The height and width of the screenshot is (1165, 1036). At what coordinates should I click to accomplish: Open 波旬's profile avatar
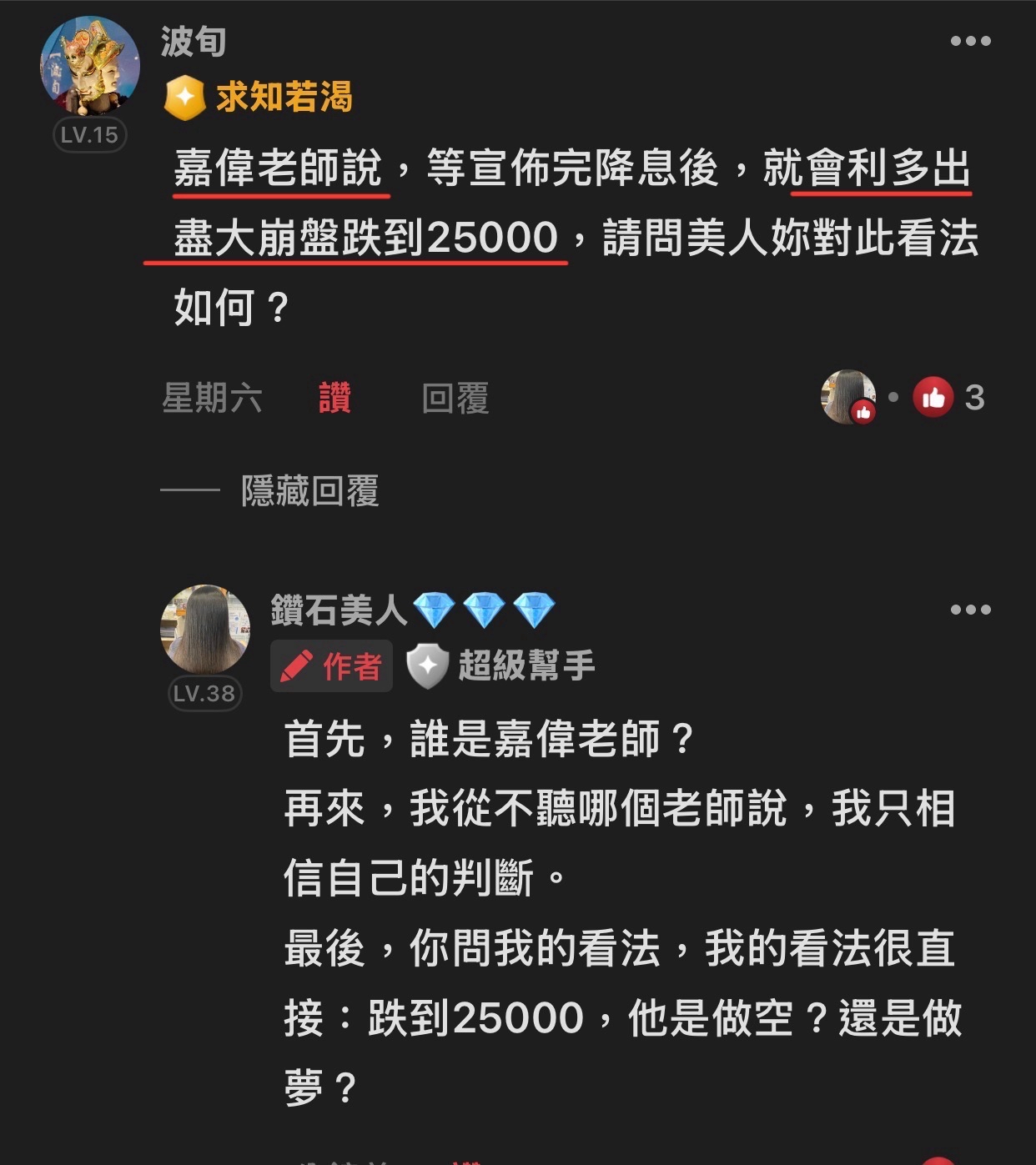coord(90,66)
